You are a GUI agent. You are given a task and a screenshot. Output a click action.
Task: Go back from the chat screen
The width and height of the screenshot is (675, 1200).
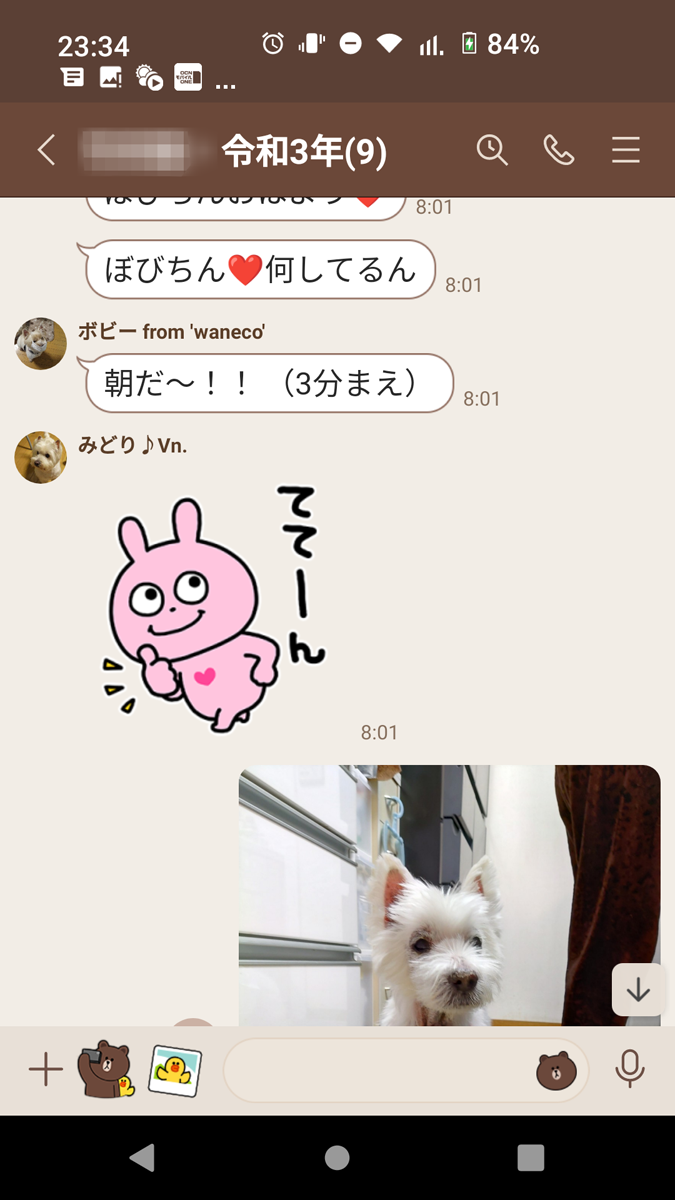(46, 151)
